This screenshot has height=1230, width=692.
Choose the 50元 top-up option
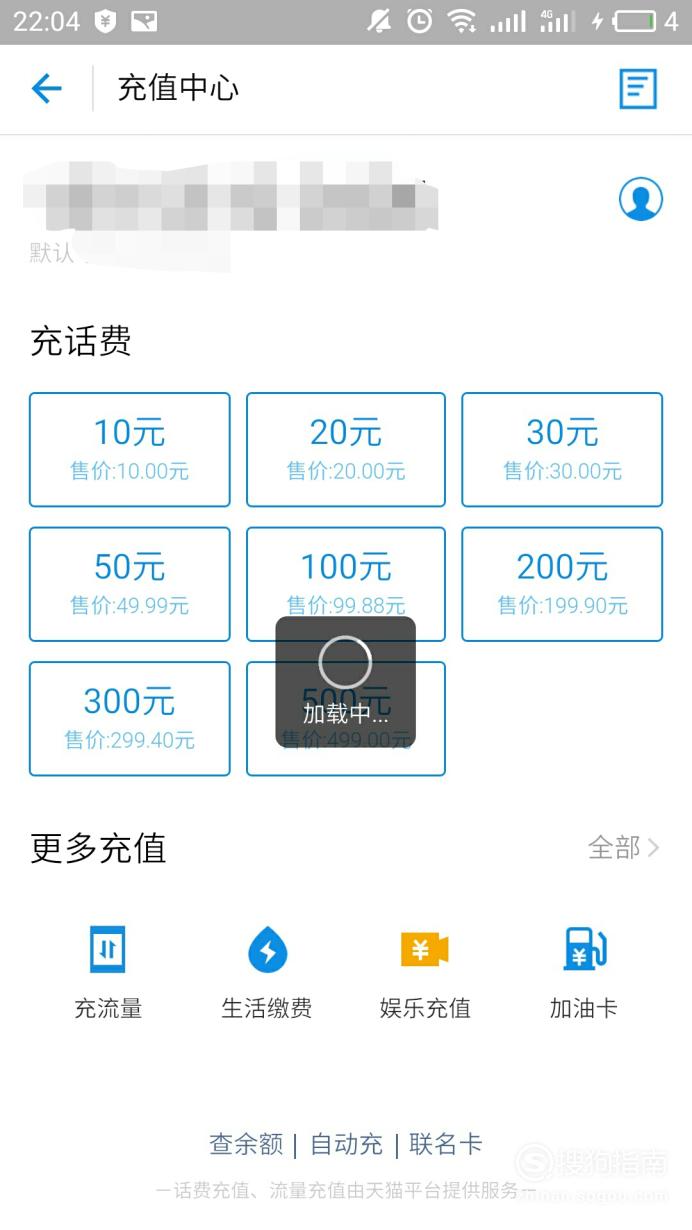coord(130,584)
